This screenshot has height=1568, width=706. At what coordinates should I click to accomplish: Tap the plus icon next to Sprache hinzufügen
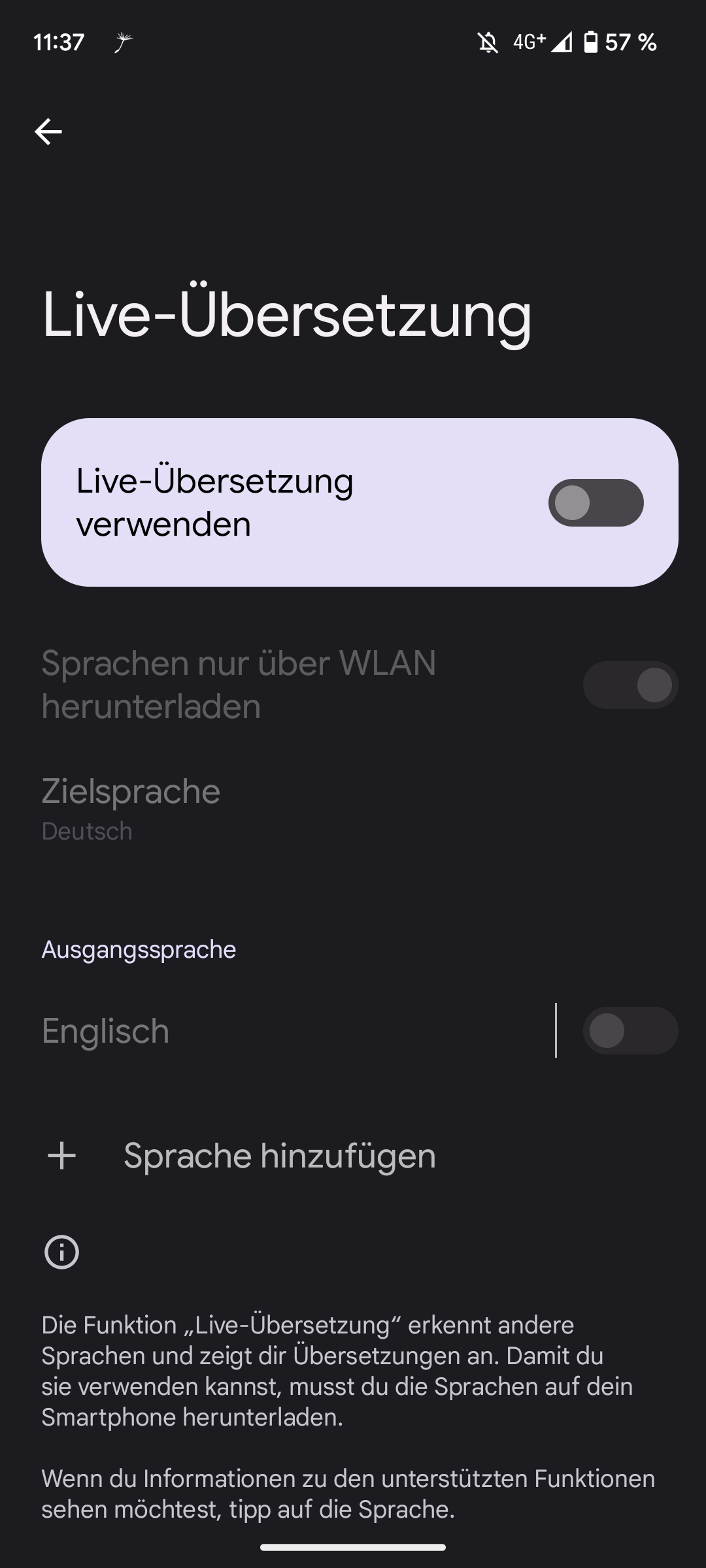coord(62,1154)
